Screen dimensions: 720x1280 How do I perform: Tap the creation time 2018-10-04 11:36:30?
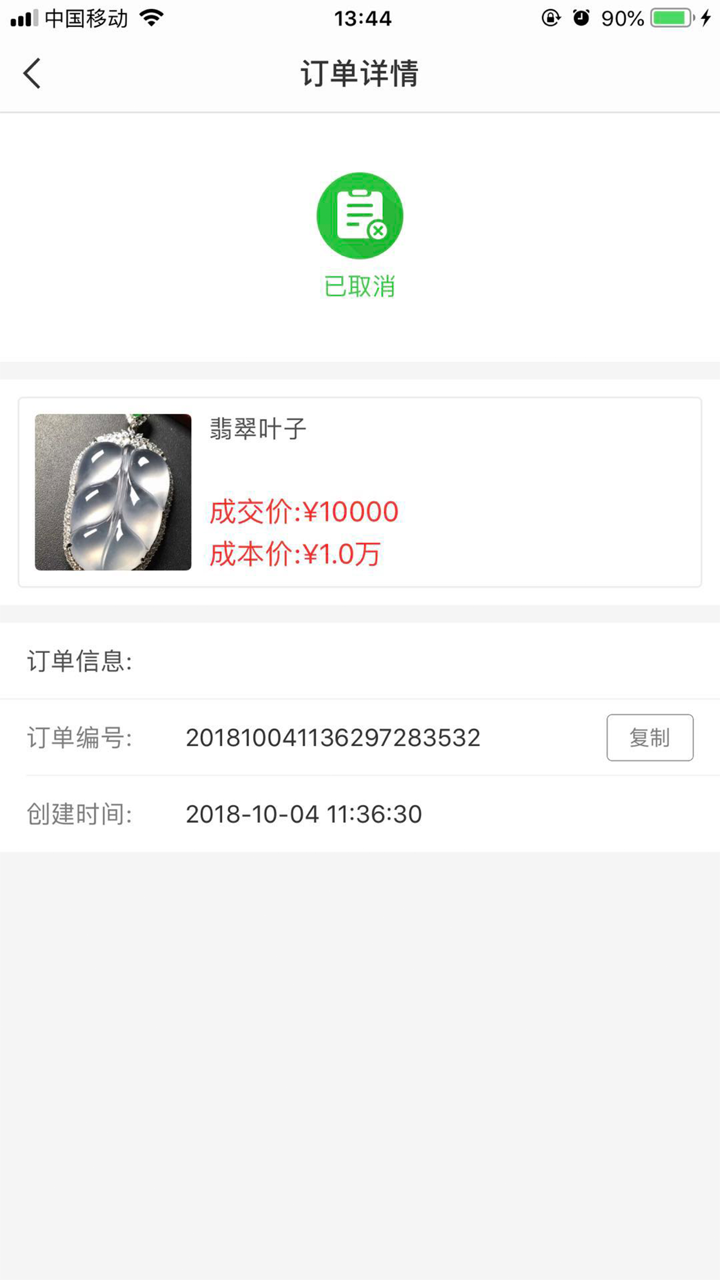click(303, 814)
